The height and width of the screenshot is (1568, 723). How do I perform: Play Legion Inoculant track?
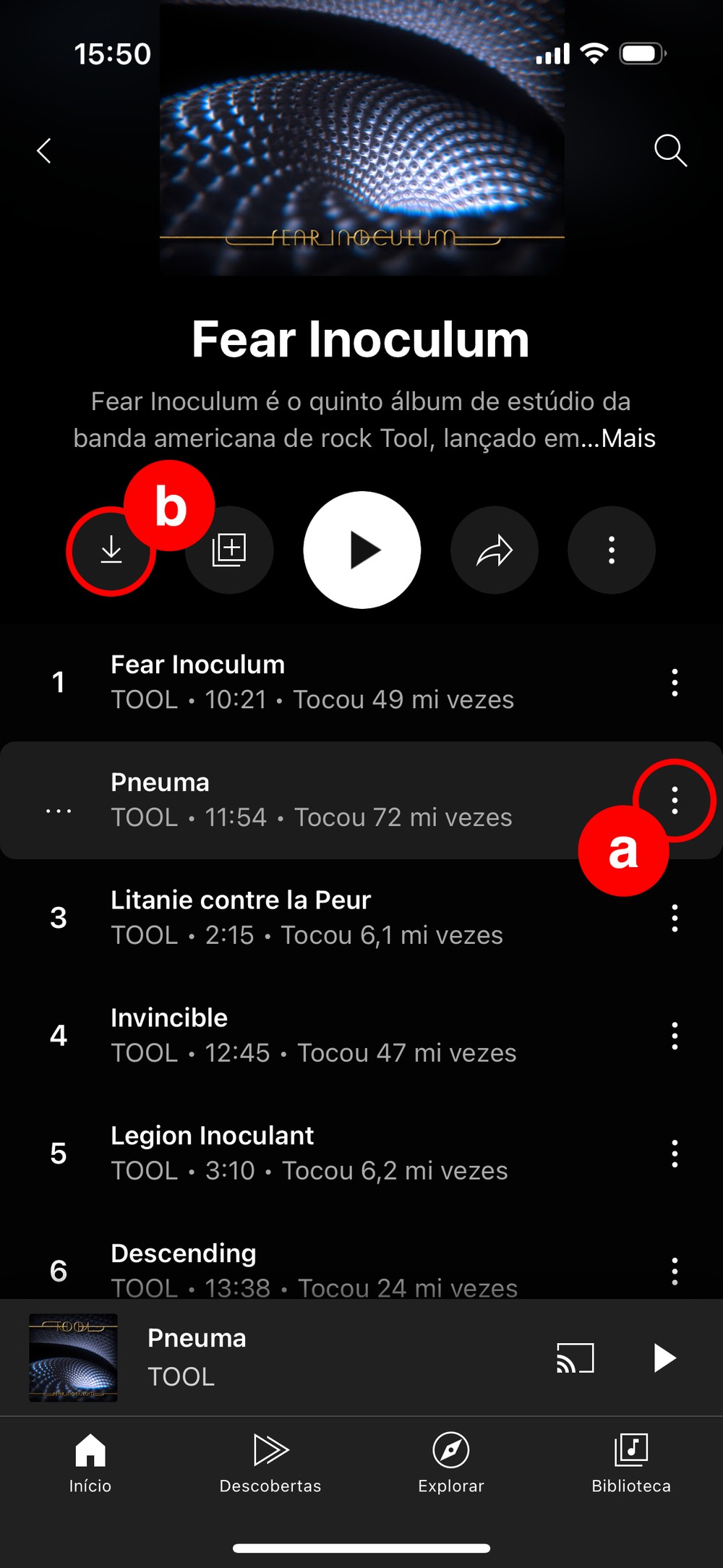pos(311,1153)
